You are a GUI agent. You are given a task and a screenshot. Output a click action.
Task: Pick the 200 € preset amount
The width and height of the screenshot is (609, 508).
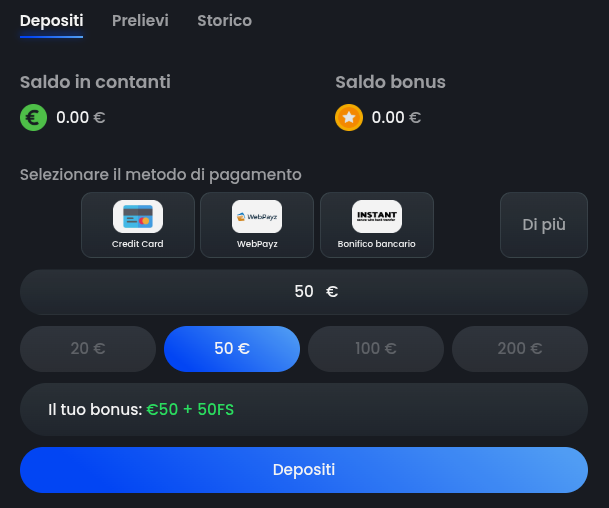coord(520,349)
